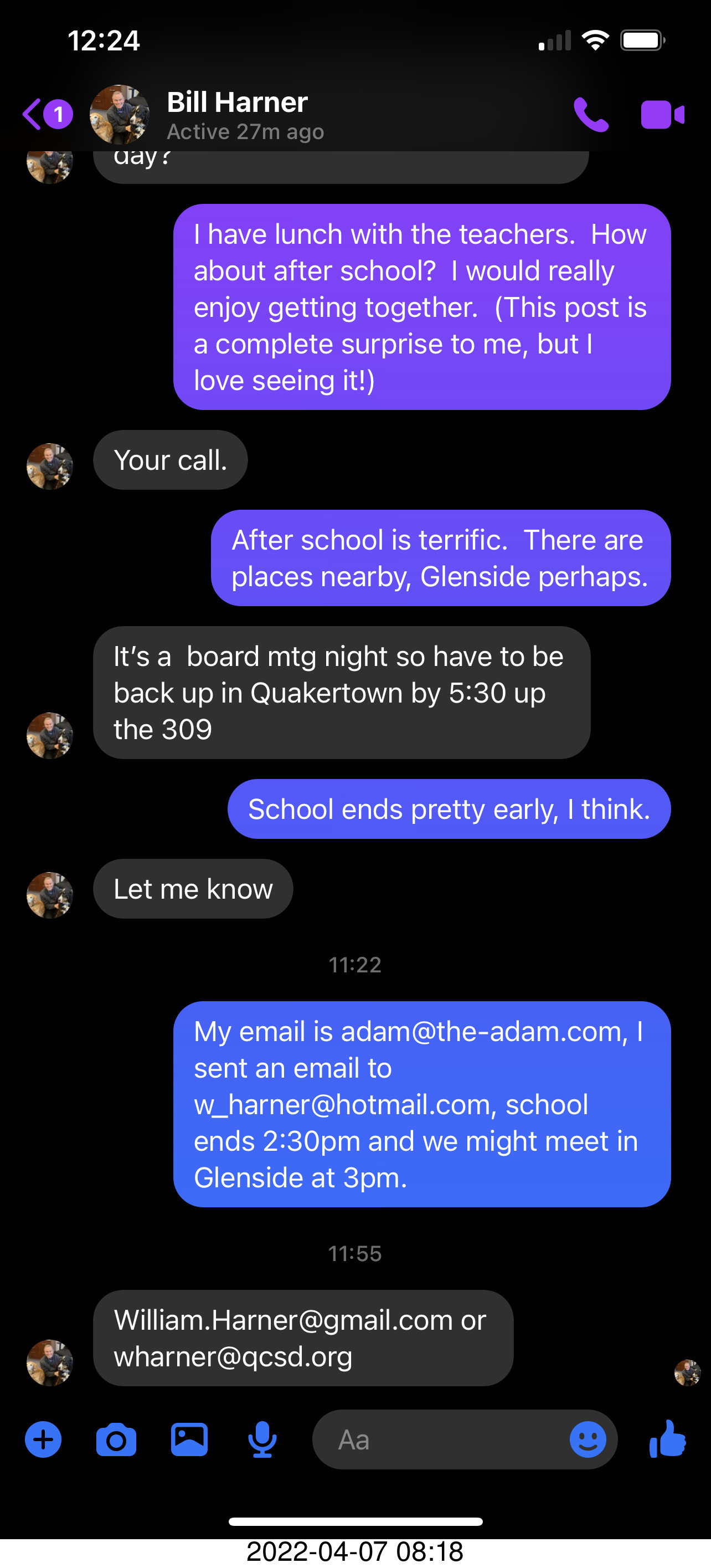Open Bill Harner's profile from the header

[x=237, y=115]
